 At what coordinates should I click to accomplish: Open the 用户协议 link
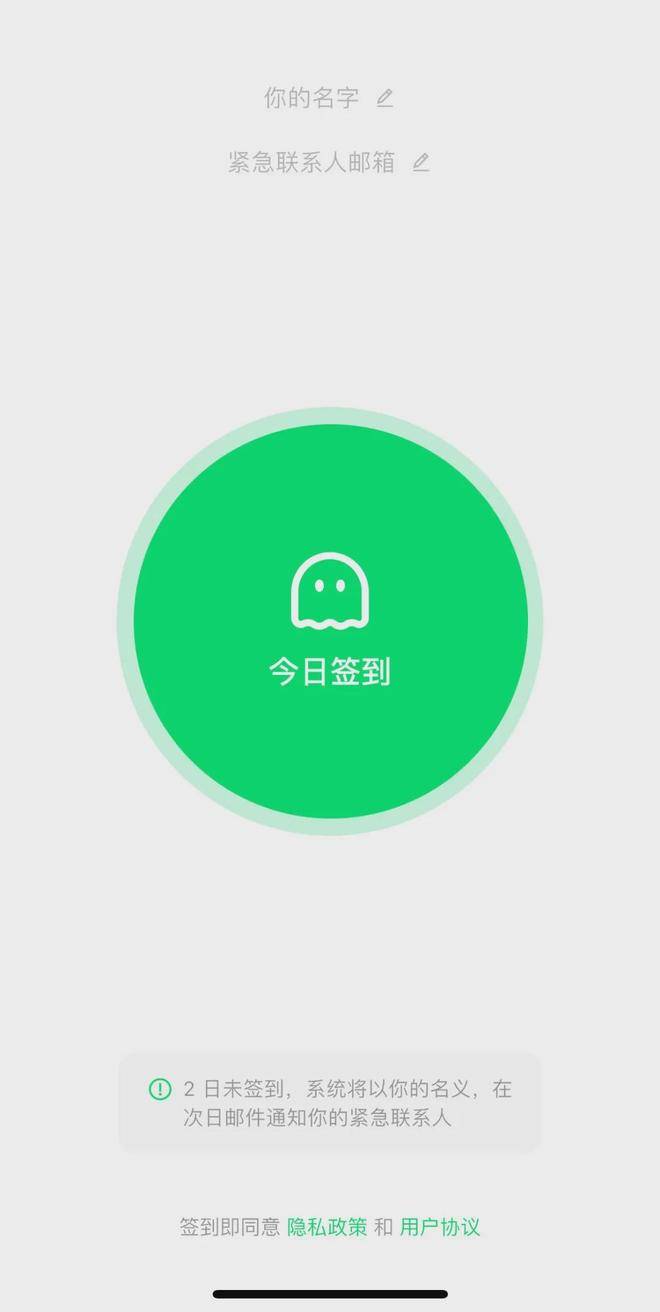(440, 1227)
